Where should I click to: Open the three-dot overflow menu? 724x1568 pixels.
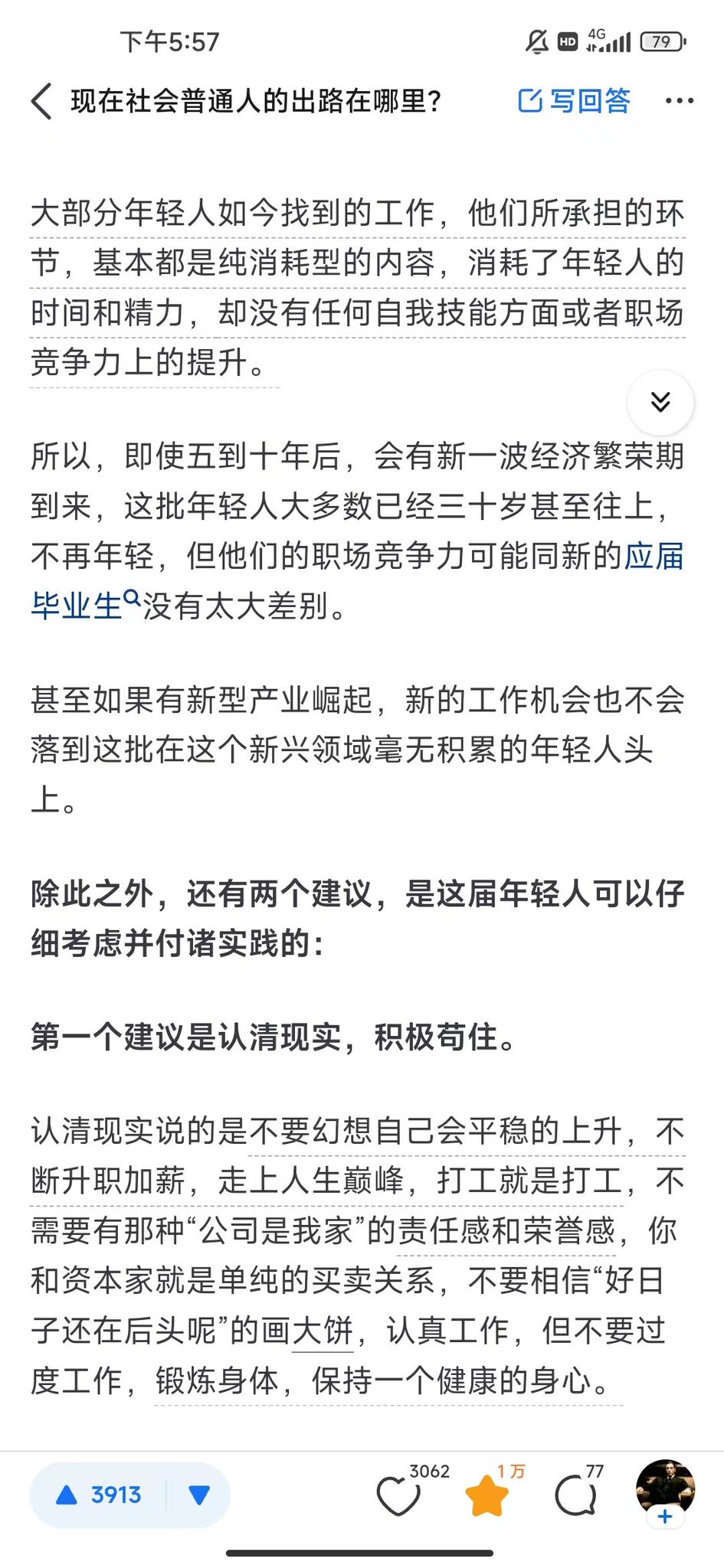tap(679, 101)
